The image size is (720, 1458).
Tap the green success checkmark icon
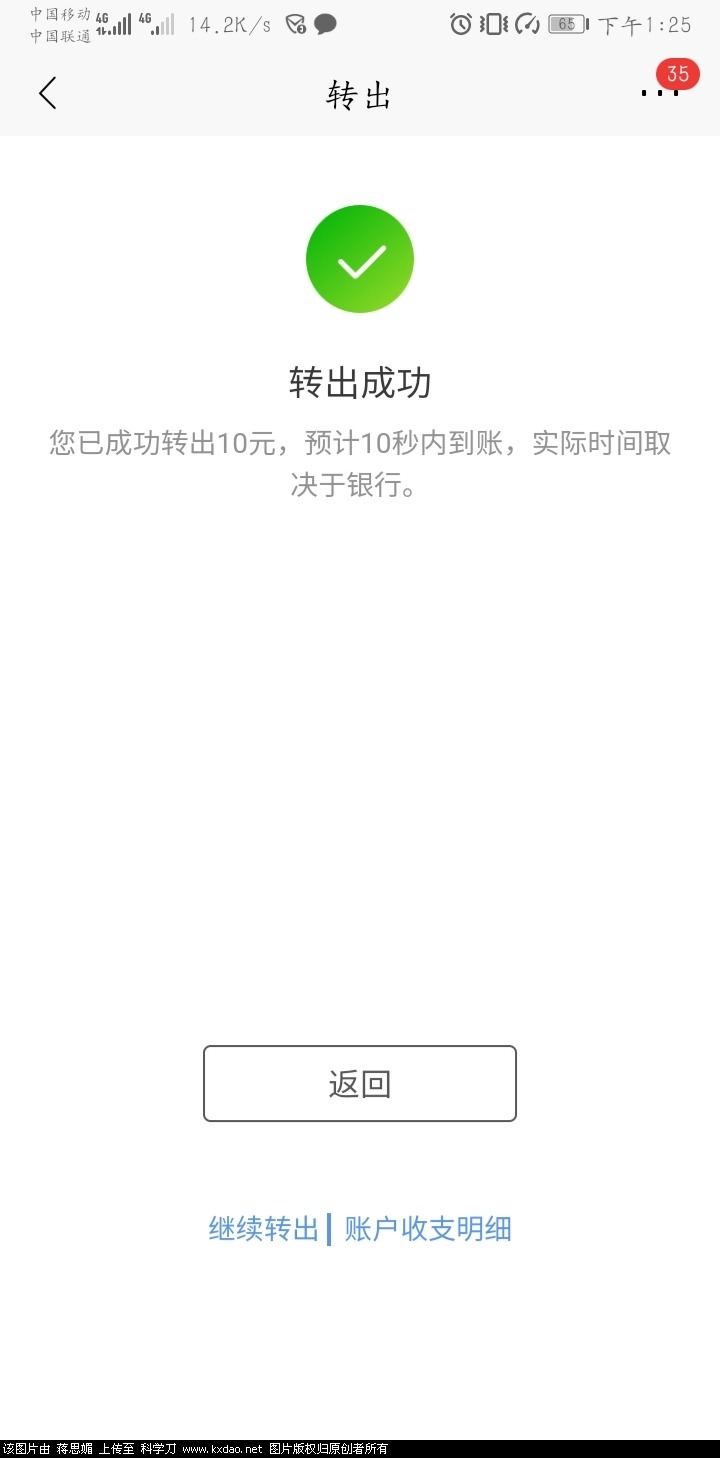[360, 258]
